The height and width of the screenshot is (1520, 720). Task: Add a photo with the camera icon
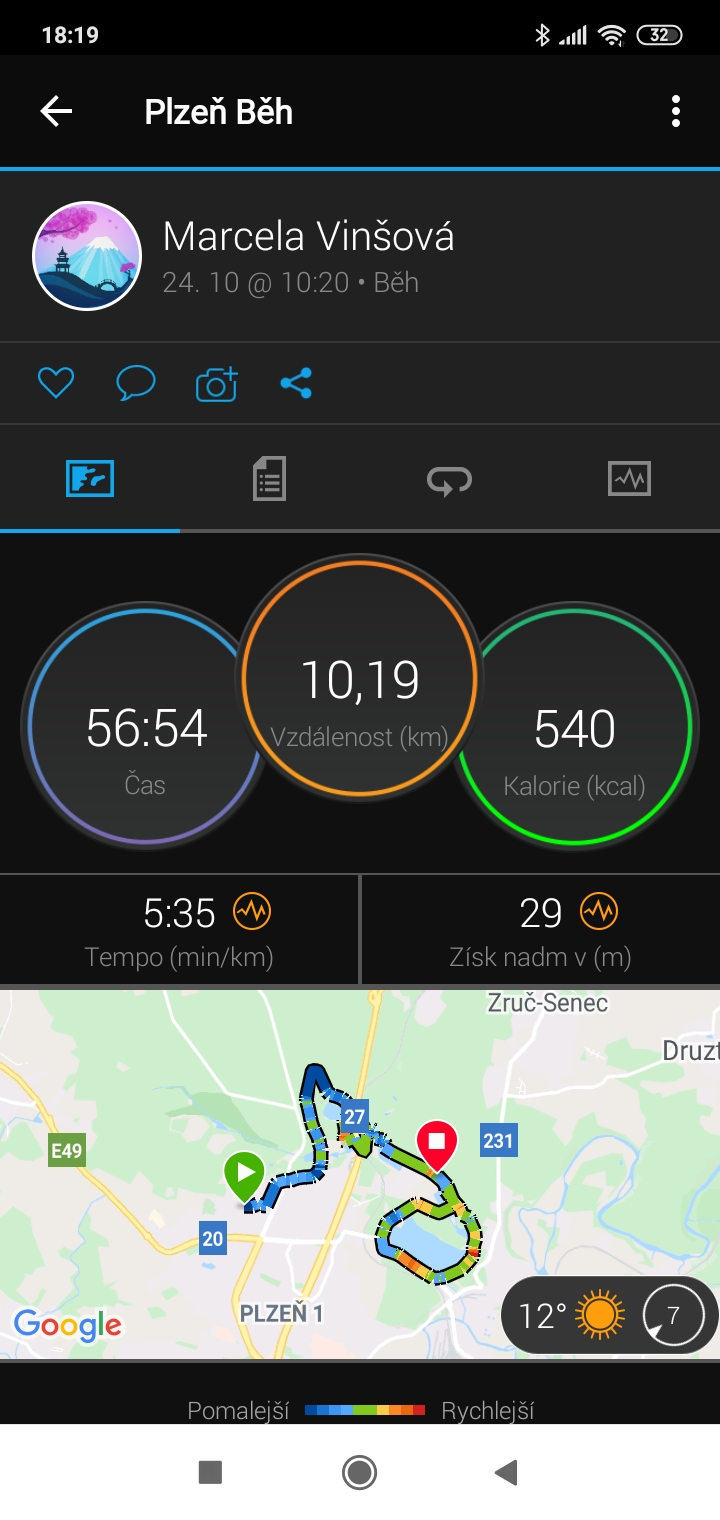[216, 383]
